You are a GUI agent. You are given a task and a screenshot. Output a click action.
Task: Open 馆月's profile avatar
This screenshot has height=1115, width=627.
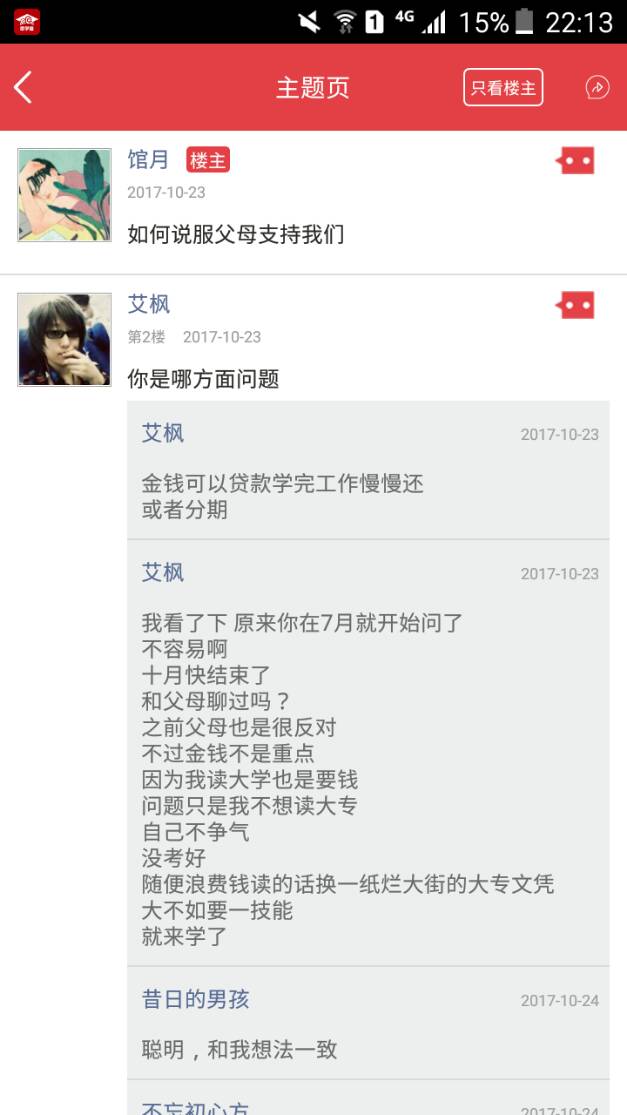pyautogui.click(x=64, y=195)
